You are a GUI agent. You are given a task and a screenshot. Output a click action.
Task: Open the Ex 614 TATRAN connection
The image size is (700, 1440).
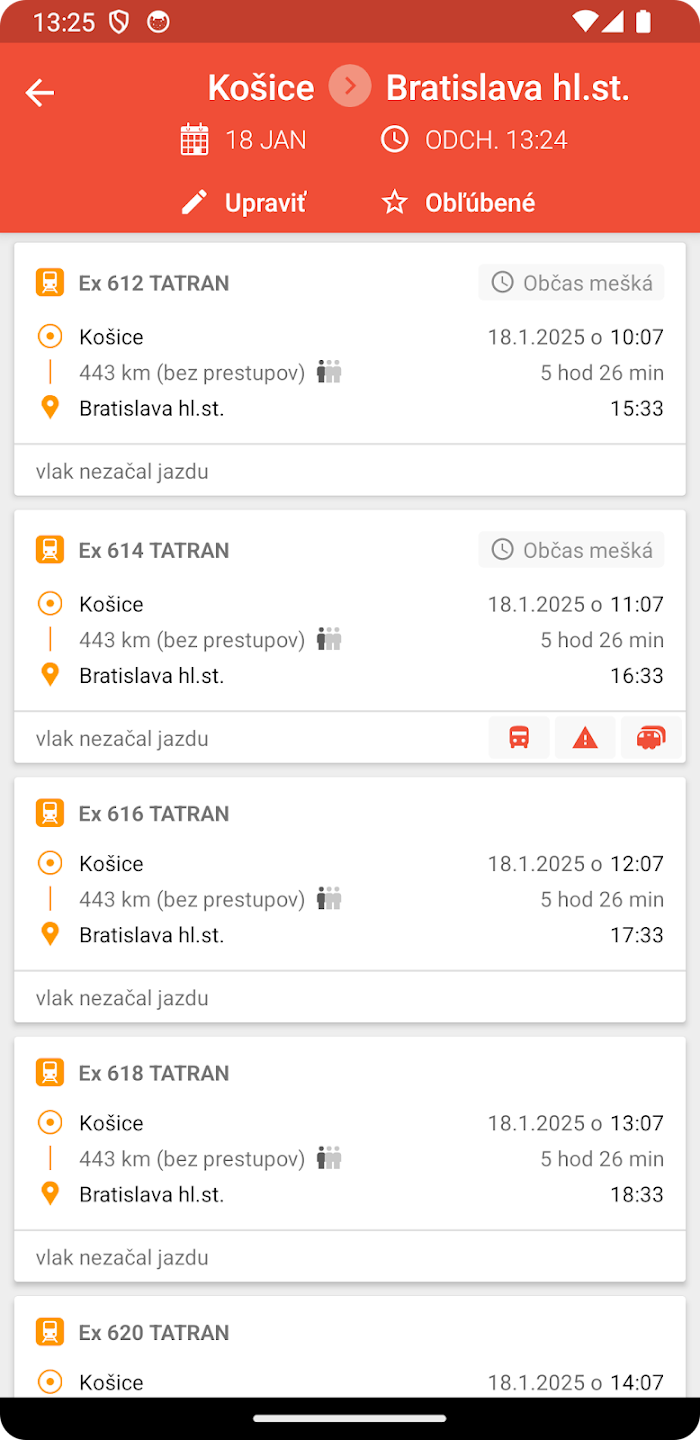pos(350,636)
